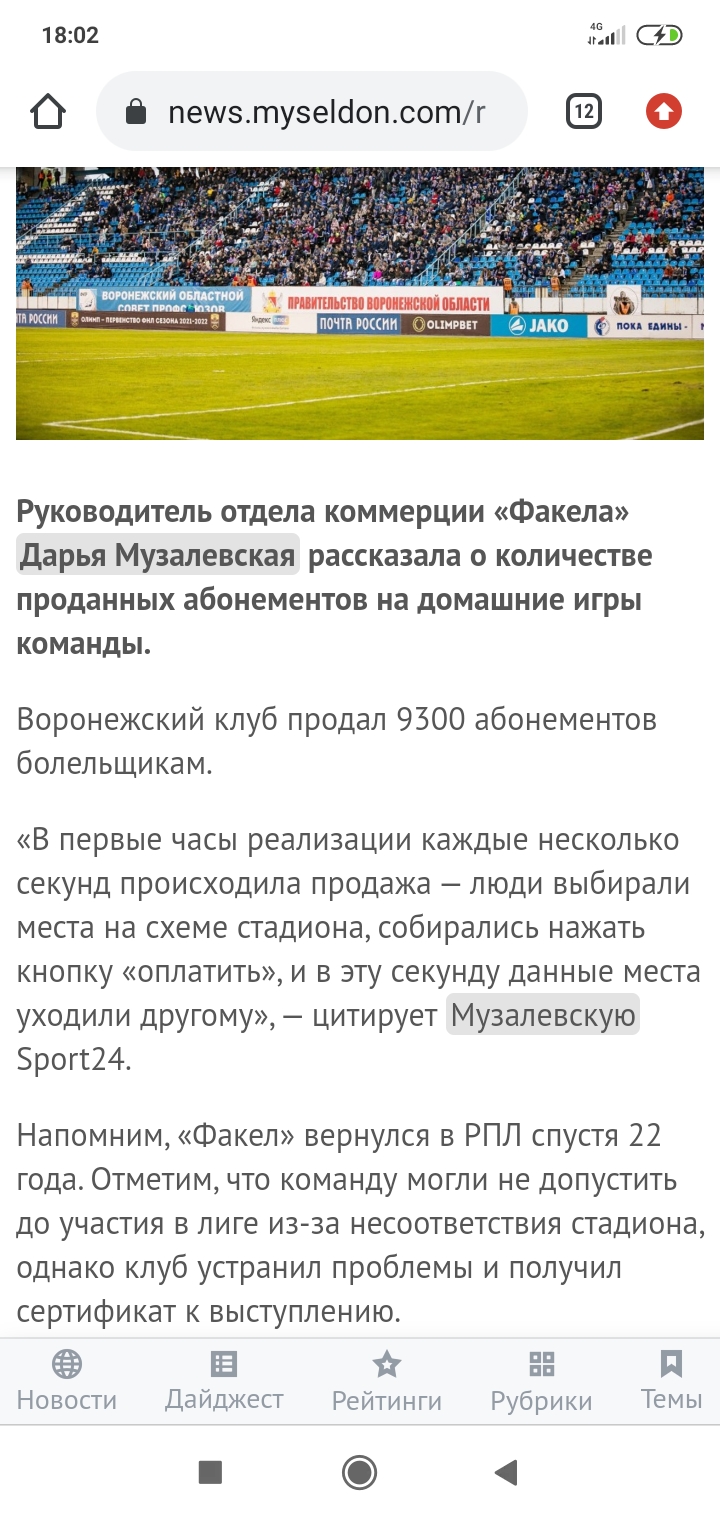720x1520 pixels.
Task: Go to the Рейтинги tab
Action: coord(386,1380)
